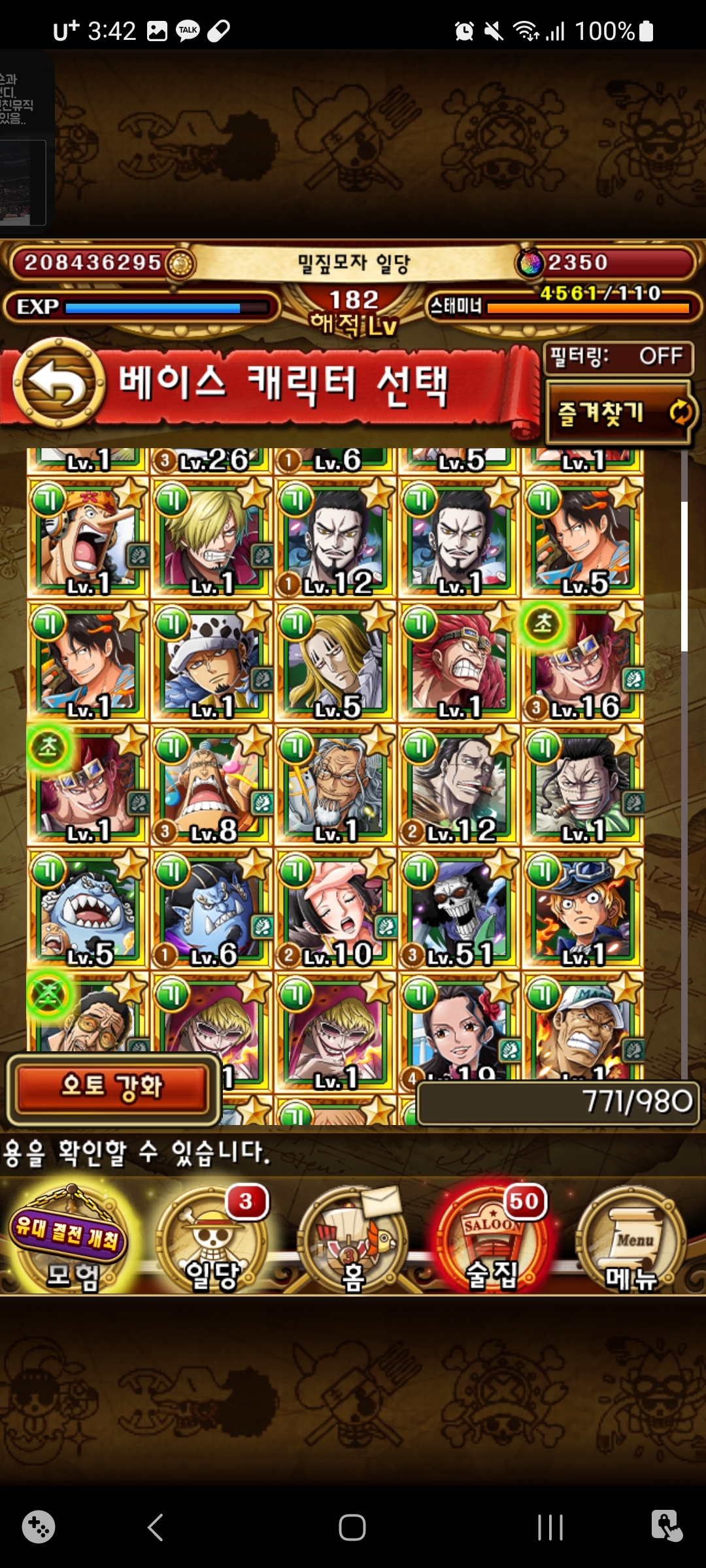Screen dimensions: 706x1568
Task: Open the 모험 adventure tab
Action: pyautogui.click(x=71, y=1240)
